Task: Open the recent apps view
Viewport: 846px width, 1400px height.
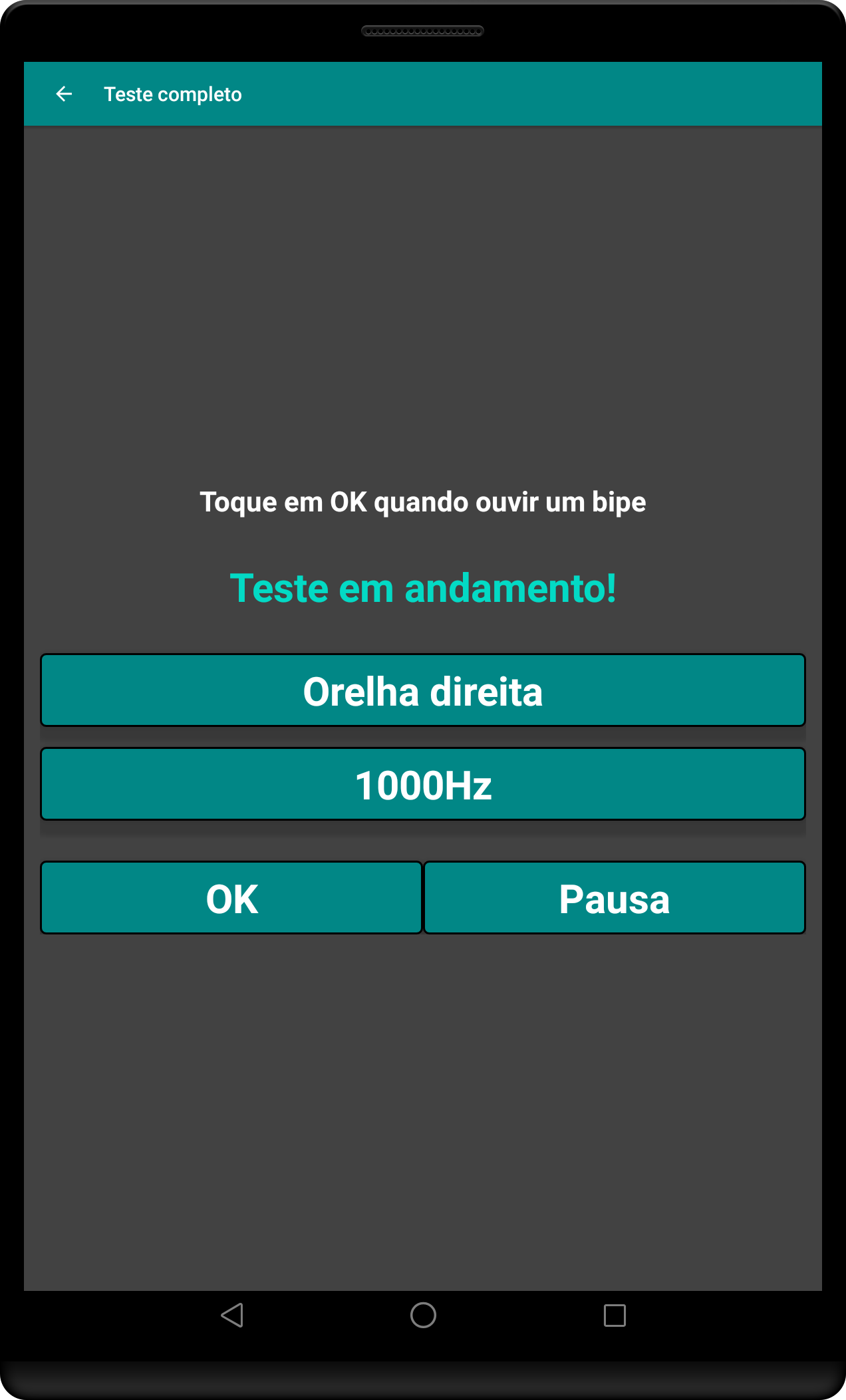Action: 615,1315
